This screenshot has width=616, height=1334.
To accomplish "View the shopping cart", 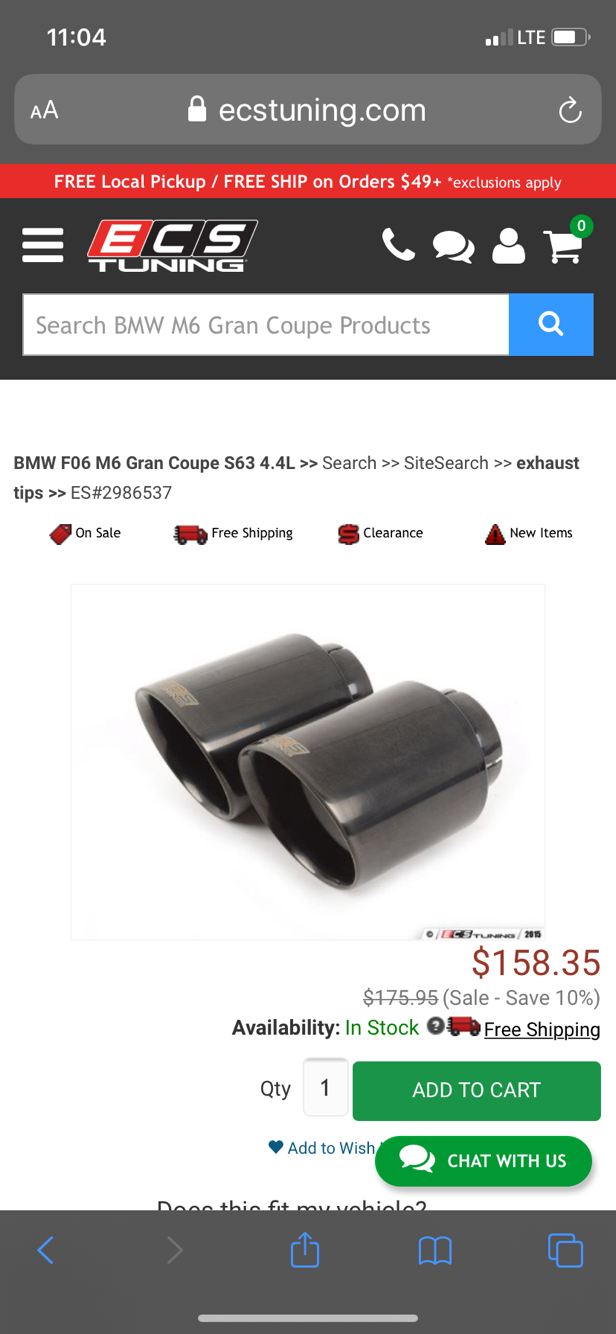I will click(x=565, y=243).
